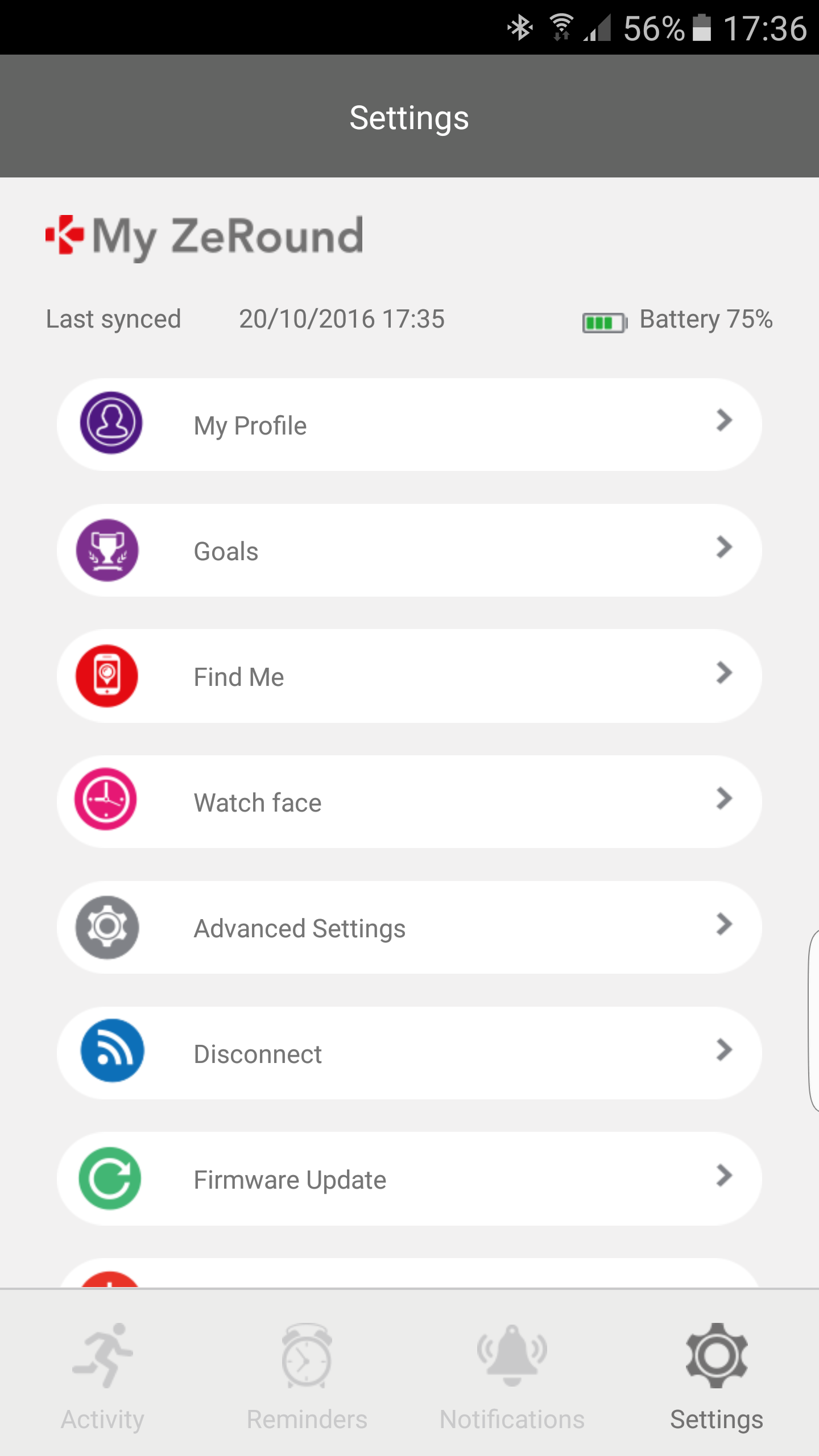Select the Settings tab
Screen dimensions: 819x1456
[717, 1375]
